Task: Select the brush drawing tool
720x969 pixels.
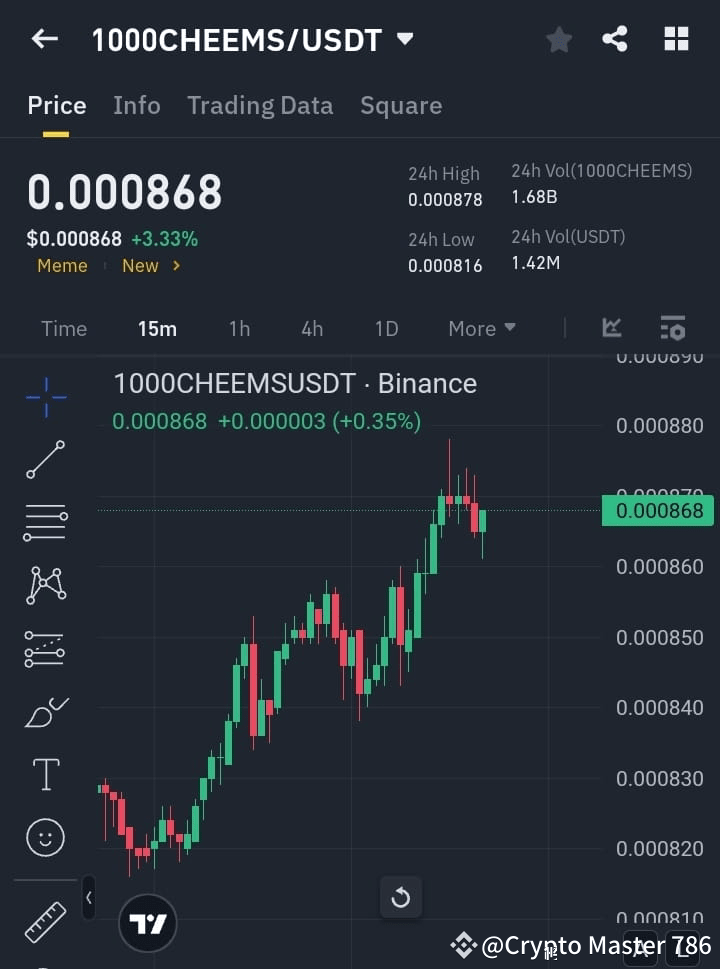Action: pos(45,712)
